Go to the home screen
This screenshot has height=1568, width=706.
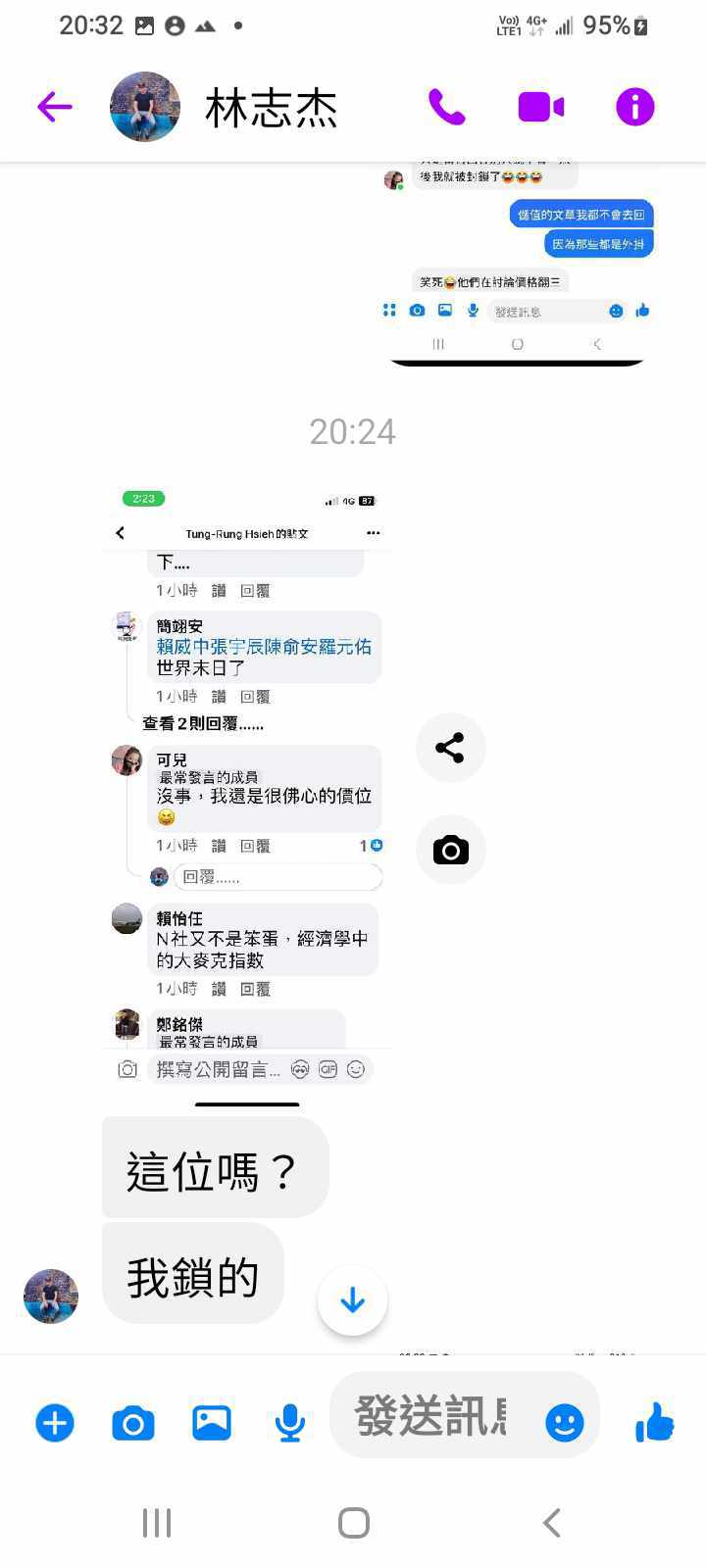353,1523
